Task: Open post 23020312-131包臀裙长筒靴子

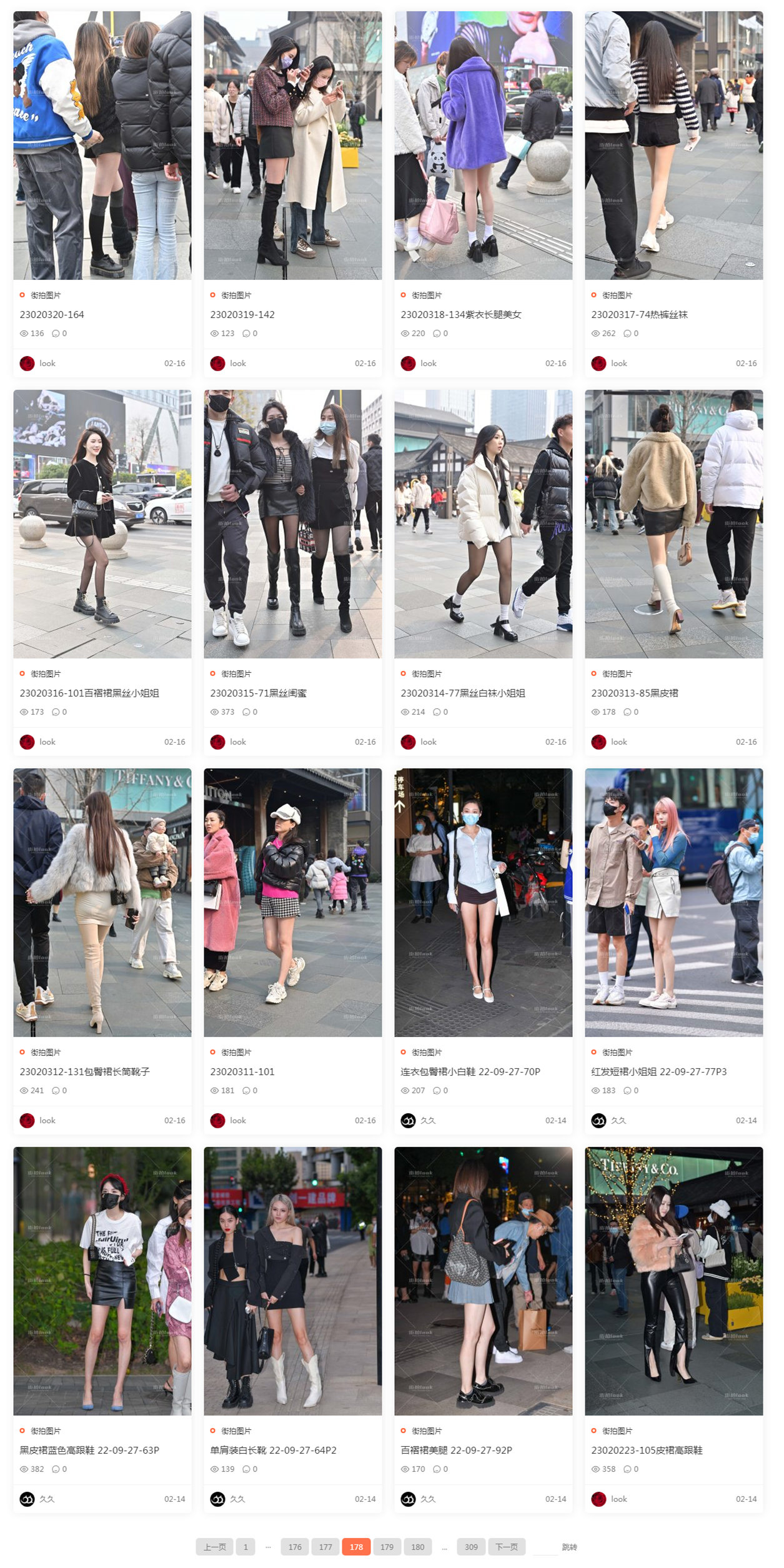Action: point(84,1072)
